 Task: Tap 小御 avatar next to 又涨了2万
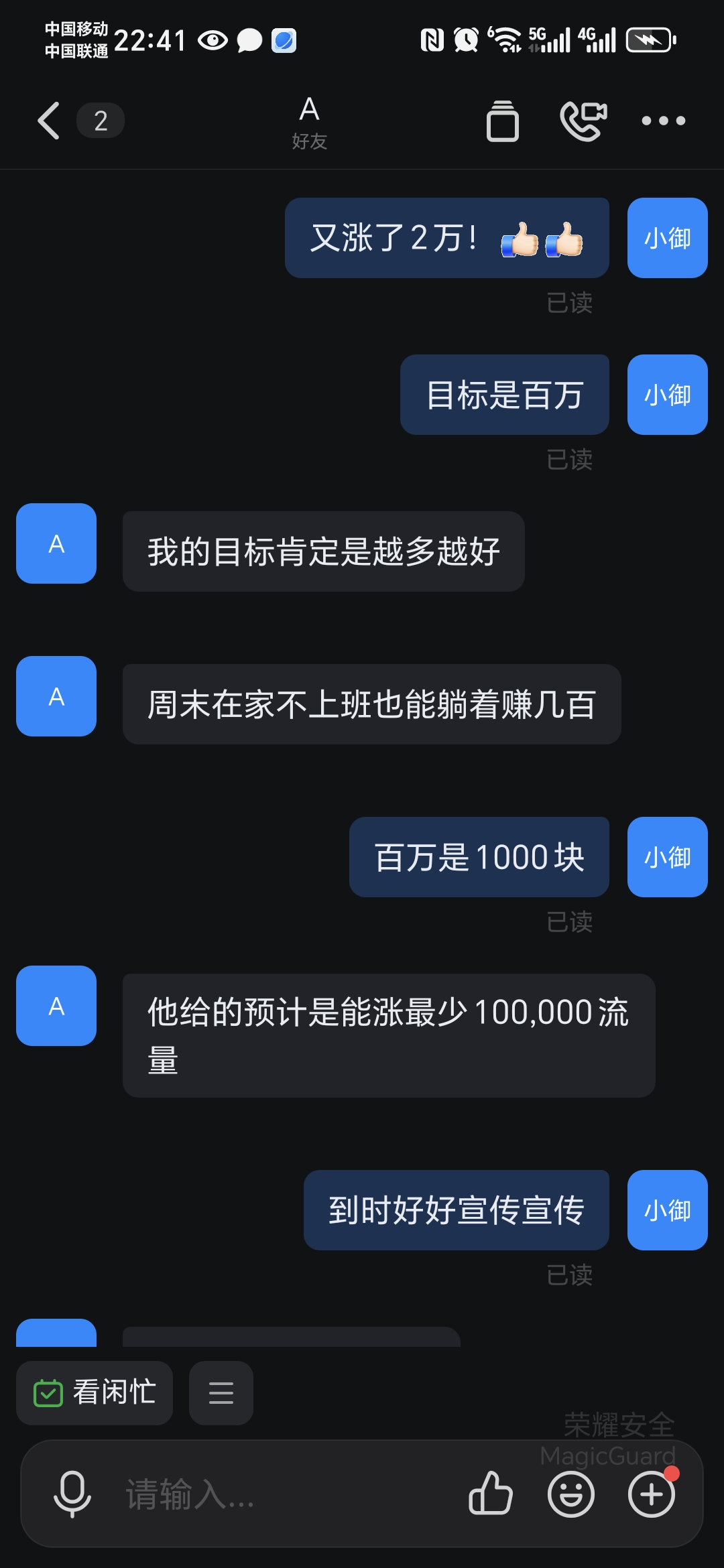(667, 238)
